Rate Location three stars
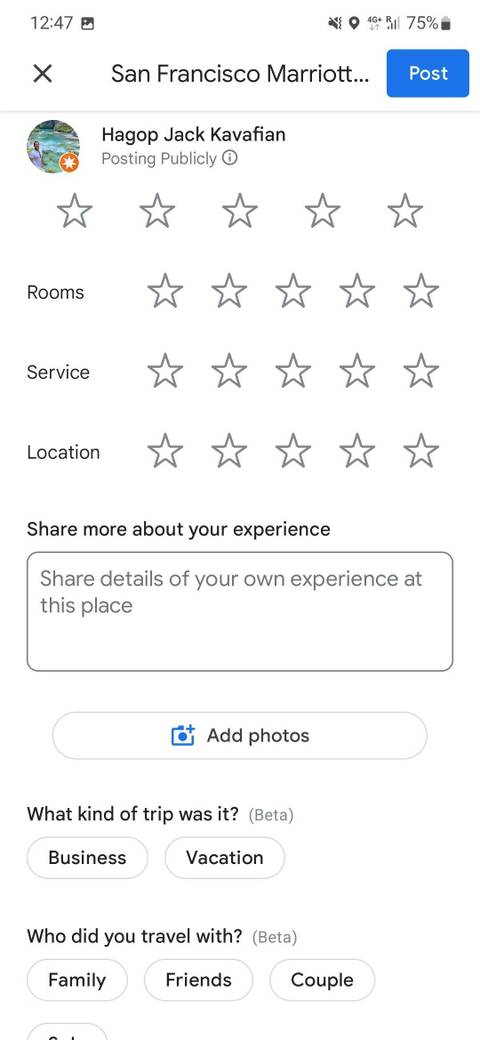 pyautogui.click(x=293, y=452)
